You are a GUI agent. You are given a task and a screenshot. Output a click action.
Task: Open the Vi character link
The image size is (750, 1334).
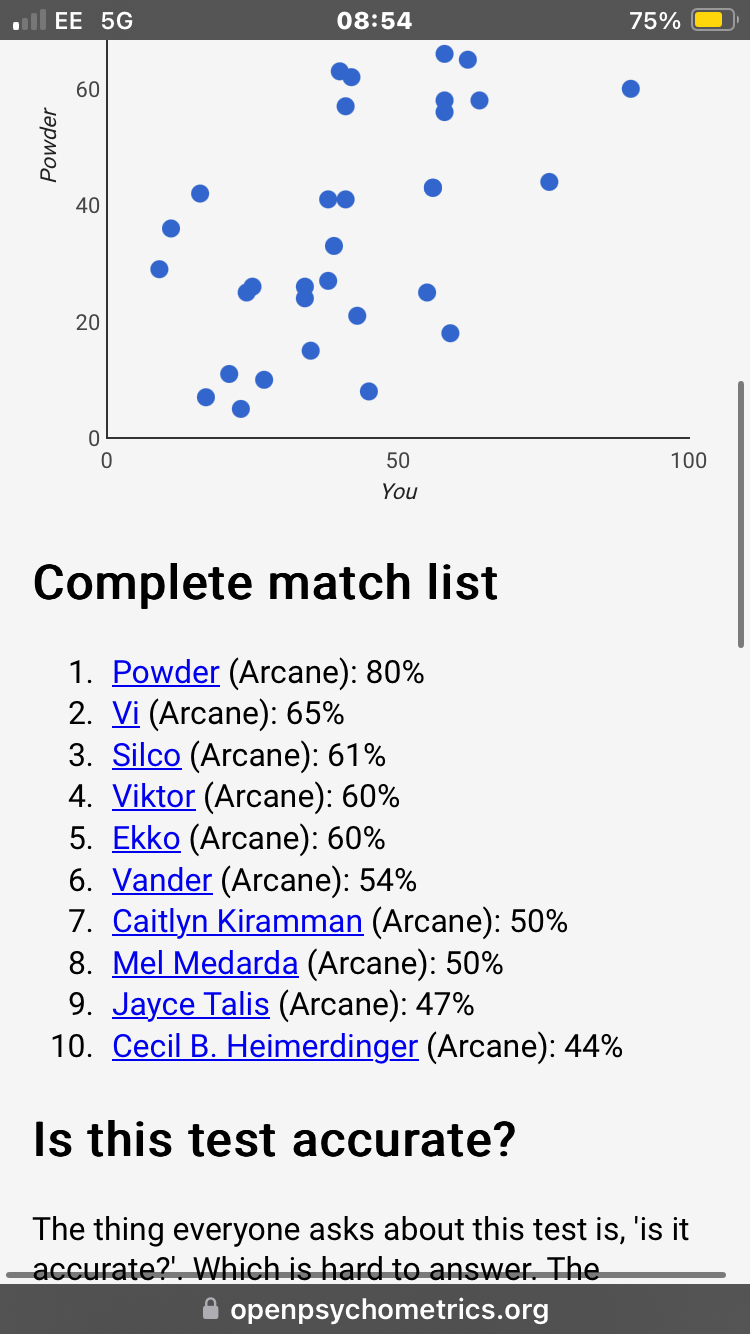[x=126, y=714]
